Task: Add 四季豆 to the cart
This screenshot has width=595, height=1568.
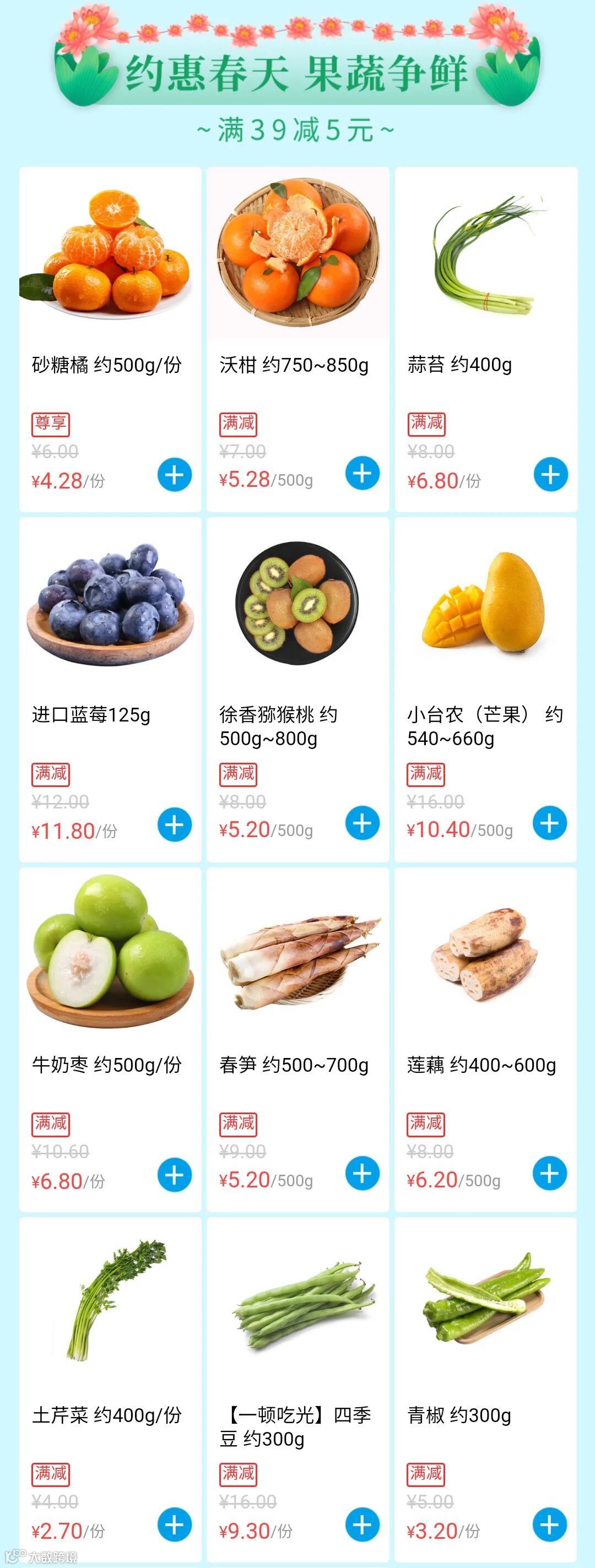Action: [363, 1525]
